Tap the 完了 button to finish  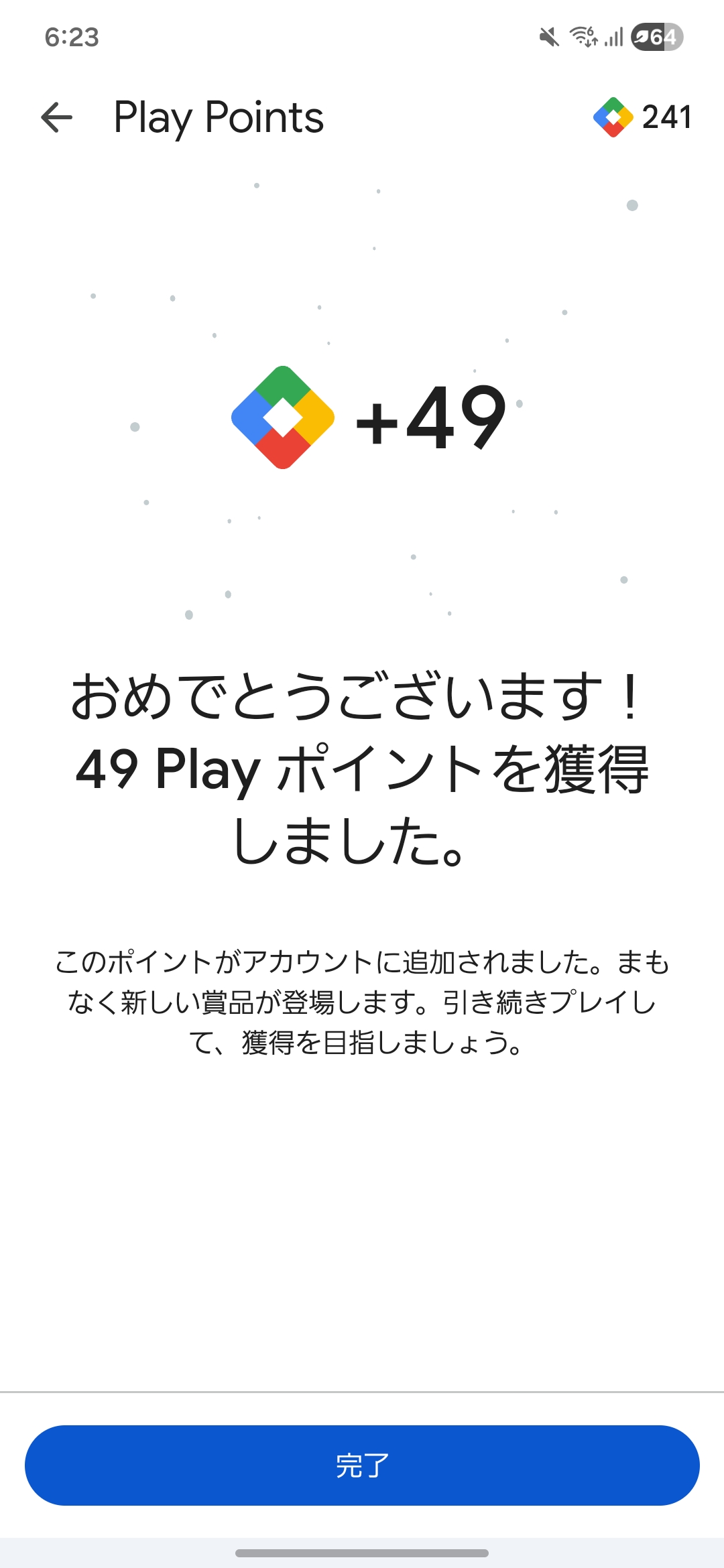(x=362, y=1465)
